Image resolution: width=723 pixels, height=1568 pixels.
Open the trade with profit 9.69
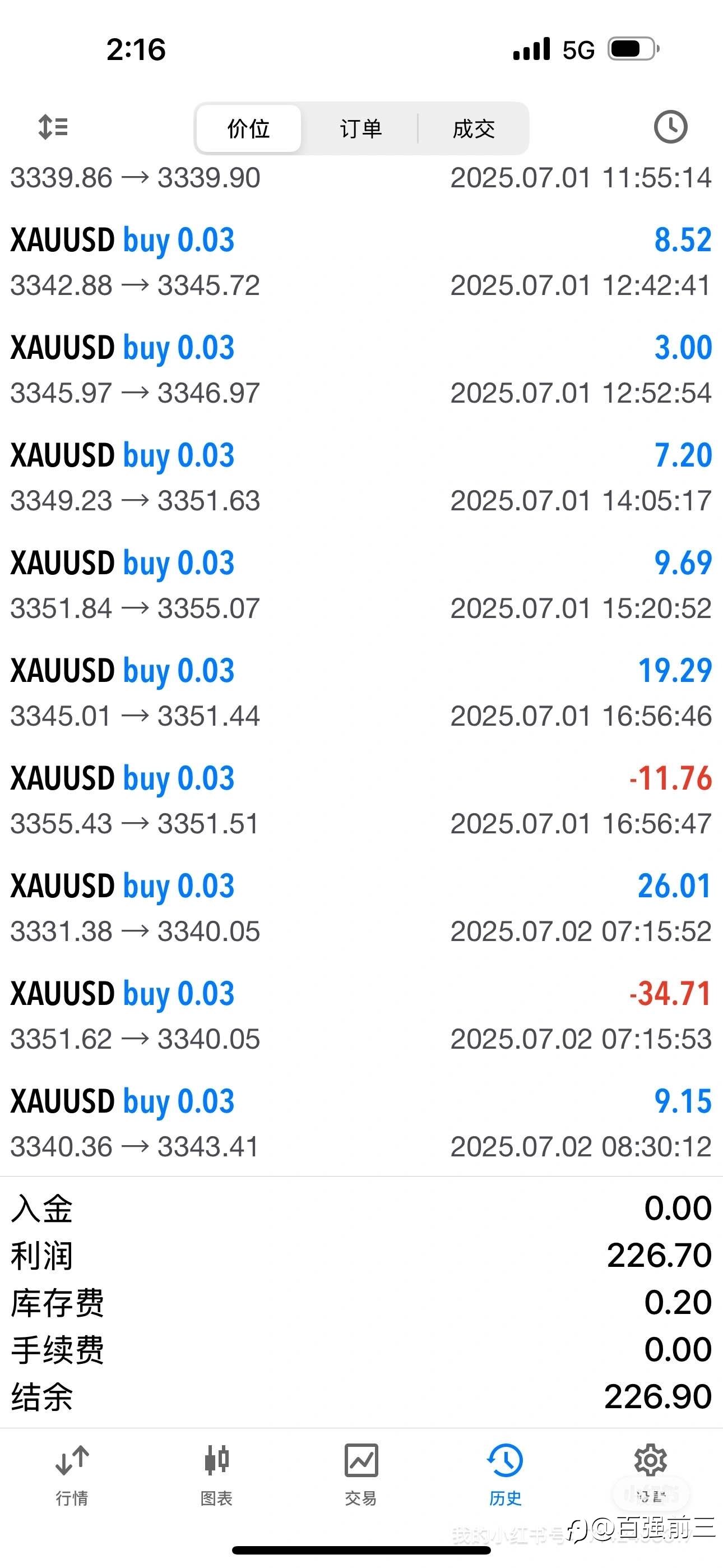pyautogui.click(x=361, y=585)
